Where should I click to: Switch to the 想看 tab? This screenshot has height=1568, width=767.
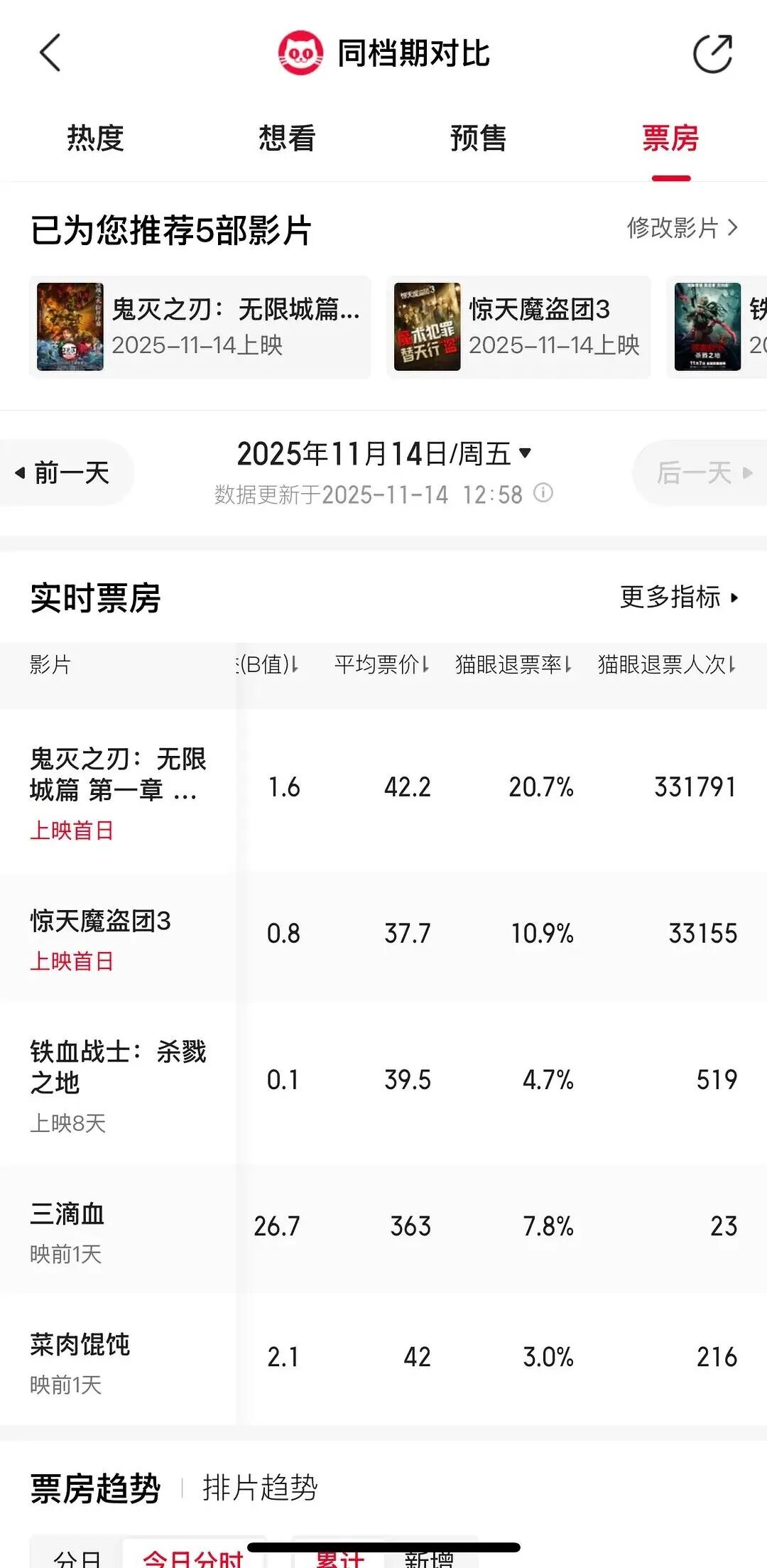click(x=287, y=138)
